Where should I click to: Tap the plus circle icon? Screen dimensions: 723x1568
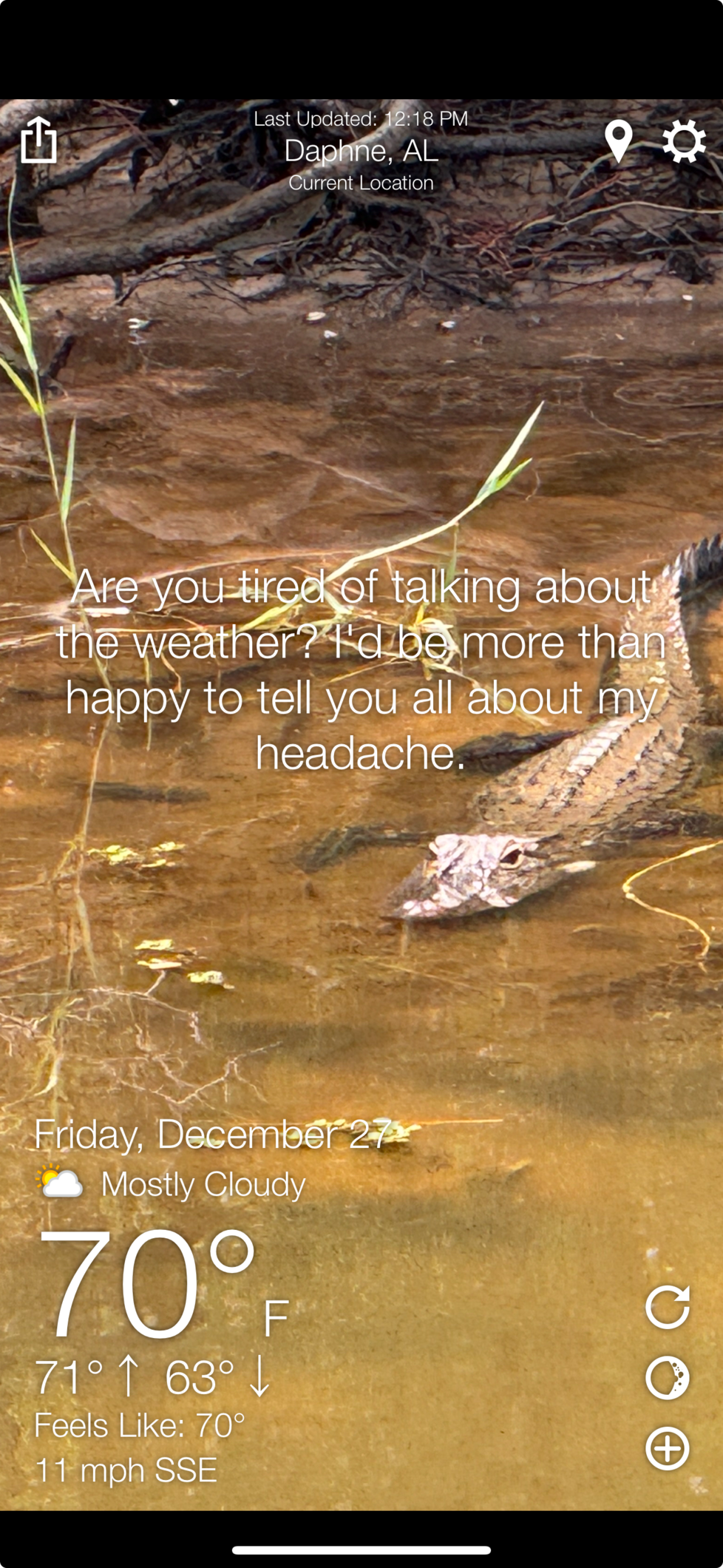[x=668, y=1447]
